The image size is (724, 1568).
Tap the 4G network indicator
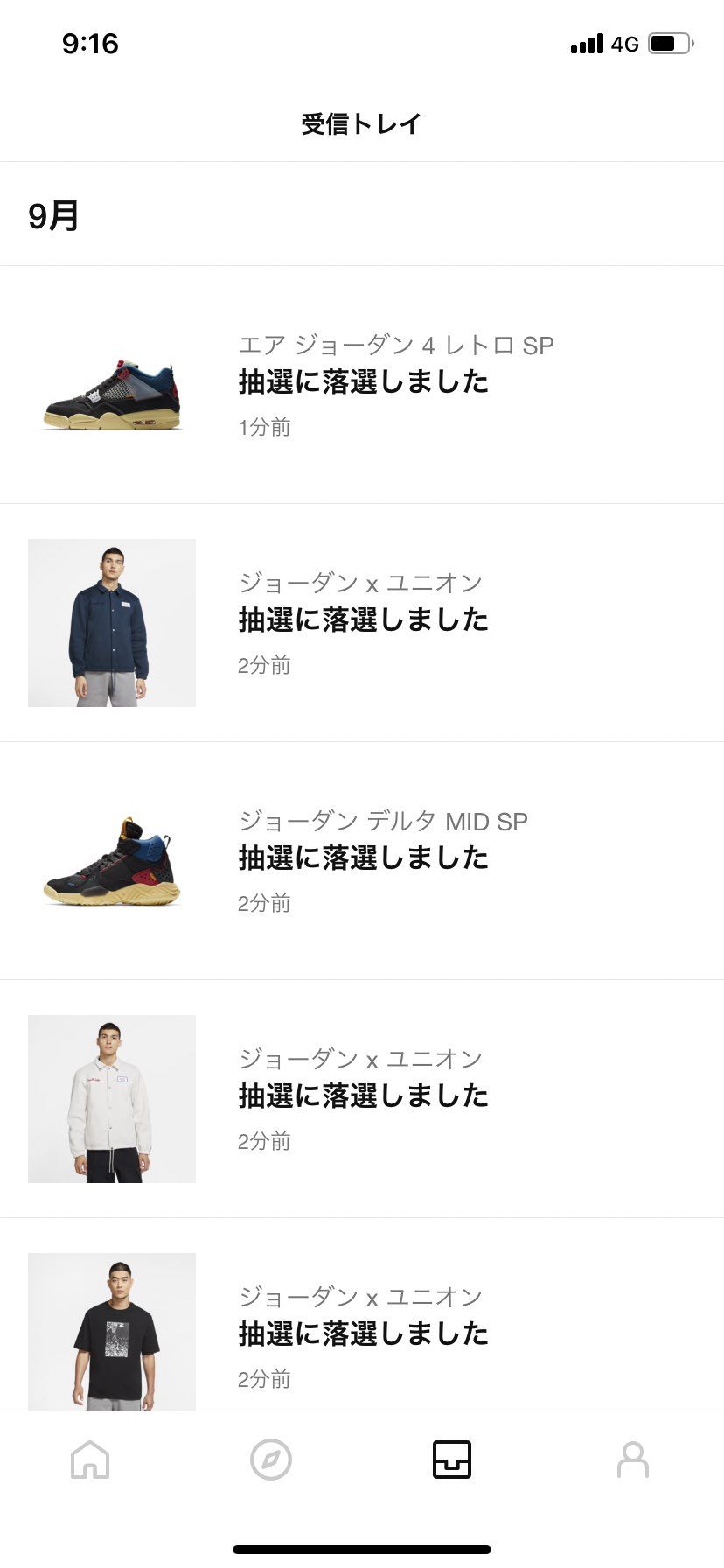[x=623, y=43]
